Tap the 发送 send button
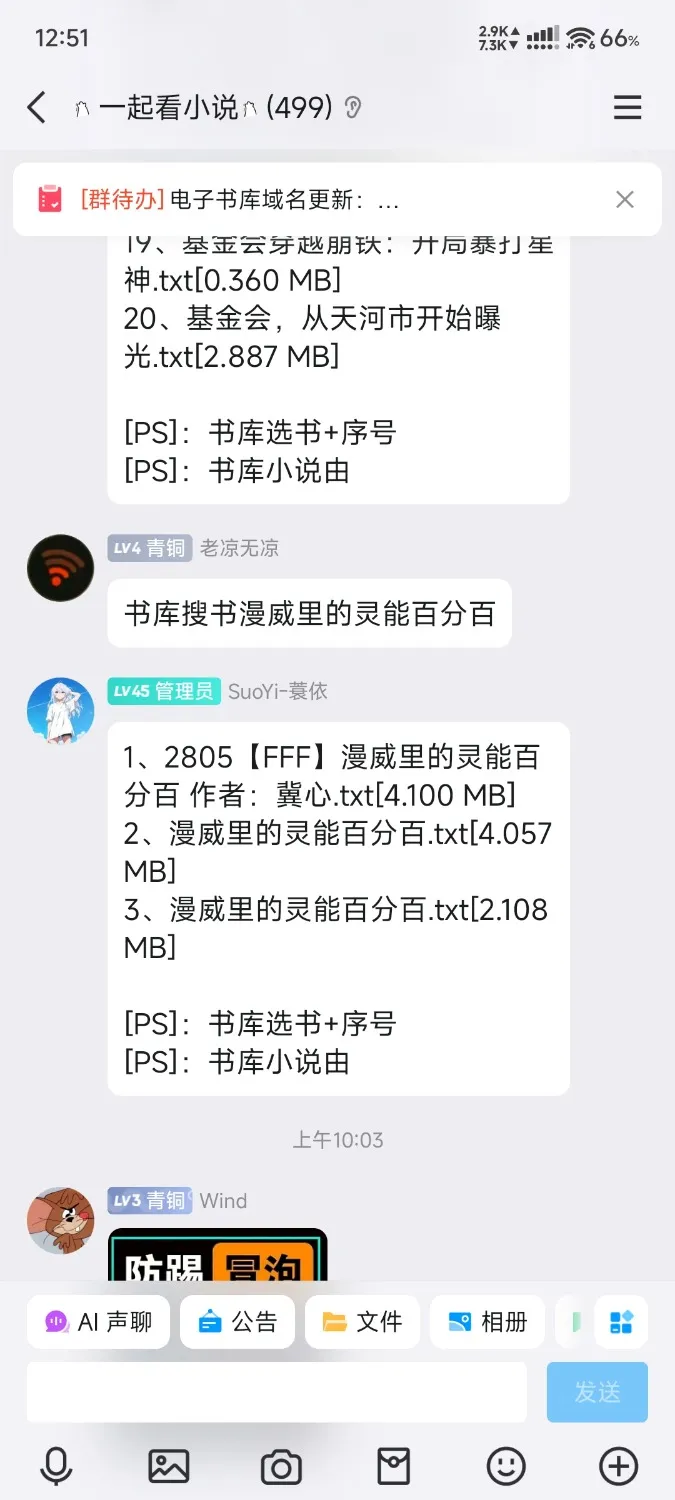This screenshot has width=675, height=1500. tap(597, 1391)
